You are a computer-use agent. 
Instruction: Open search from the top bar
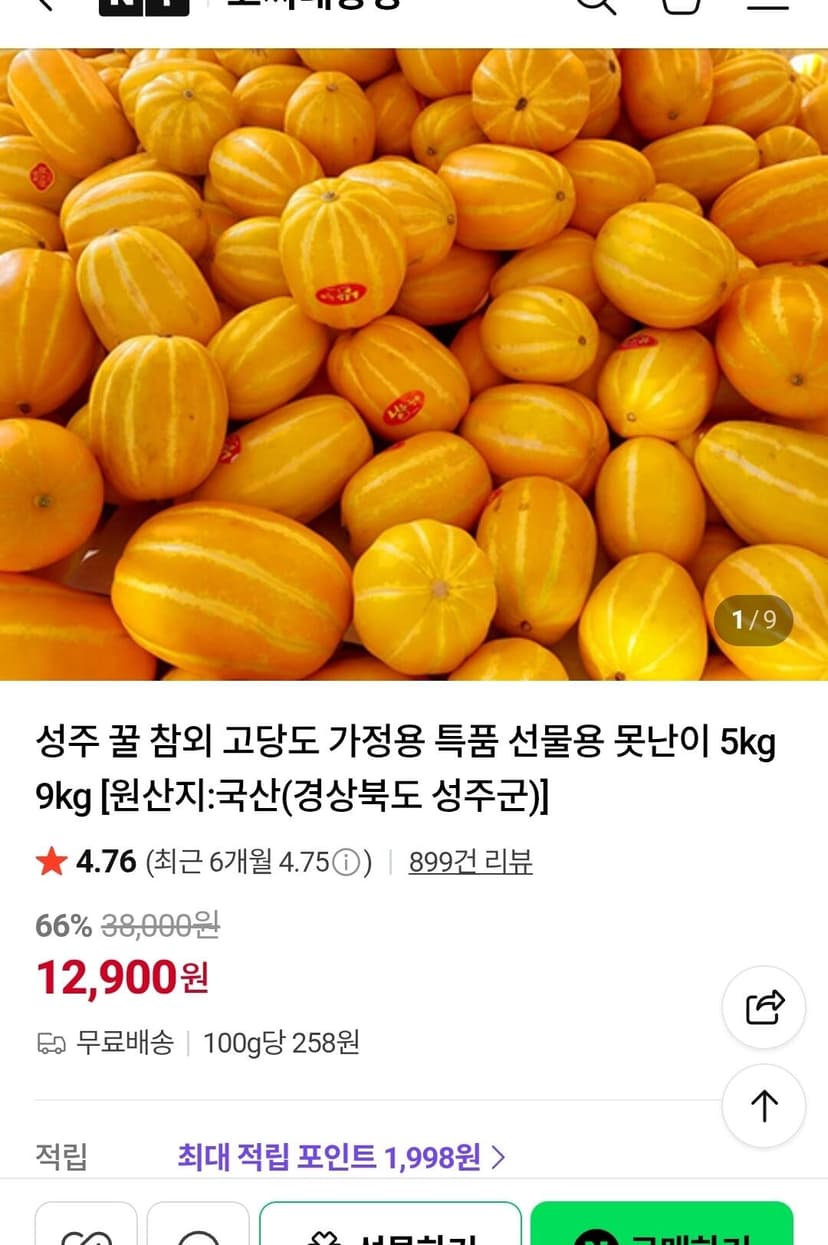[596, 5]
